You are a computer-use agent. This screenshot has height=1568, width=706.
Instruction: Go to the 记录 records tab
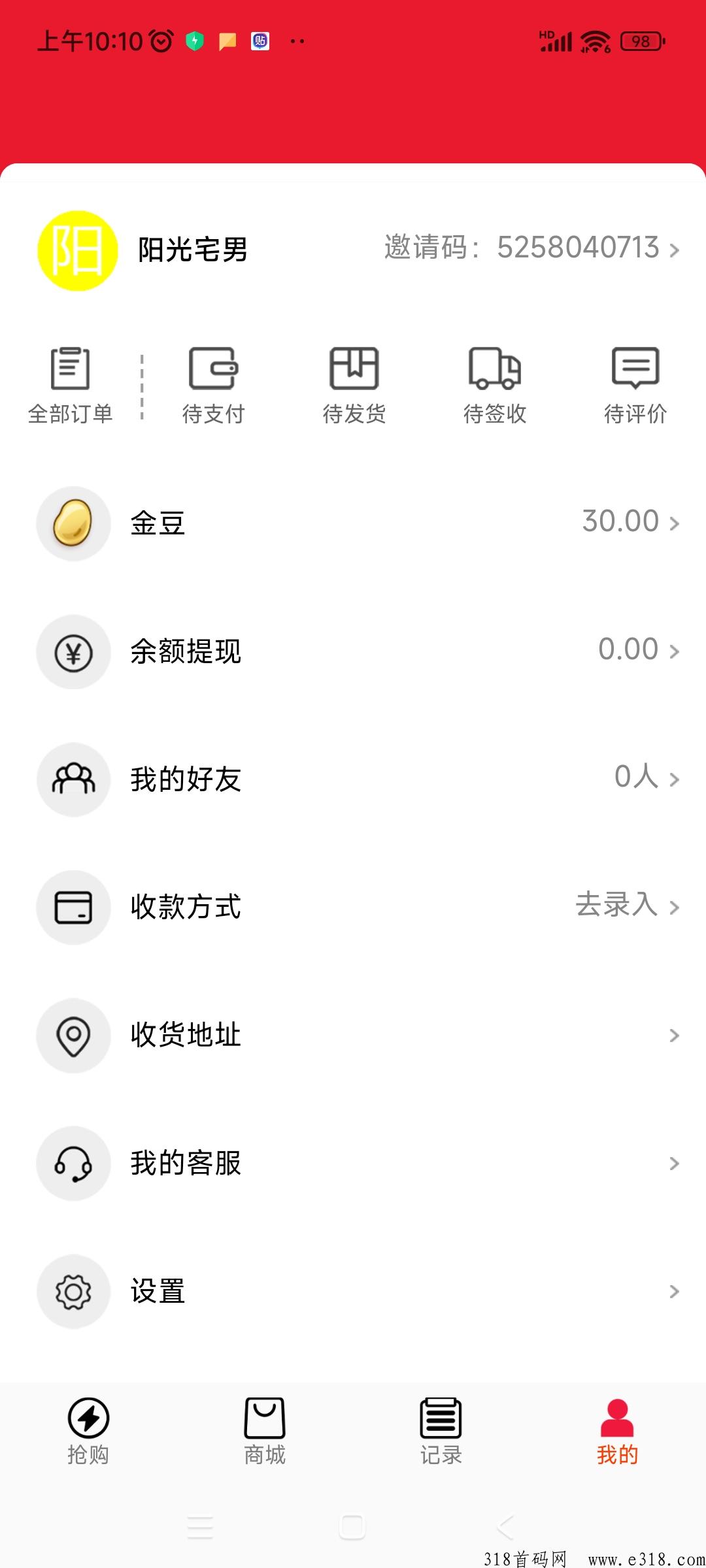tap(441, 1432)
